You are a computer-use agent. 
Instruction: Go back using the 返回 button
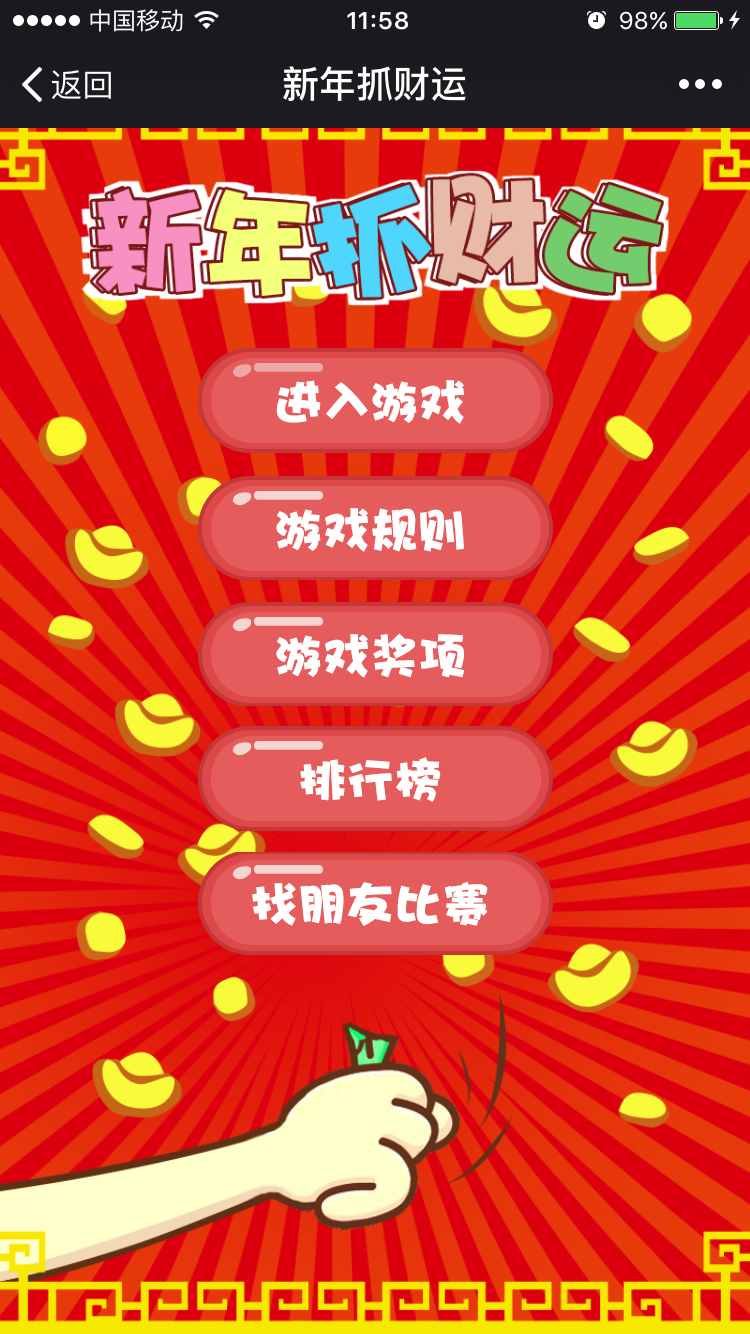click(x=67, y=85)
